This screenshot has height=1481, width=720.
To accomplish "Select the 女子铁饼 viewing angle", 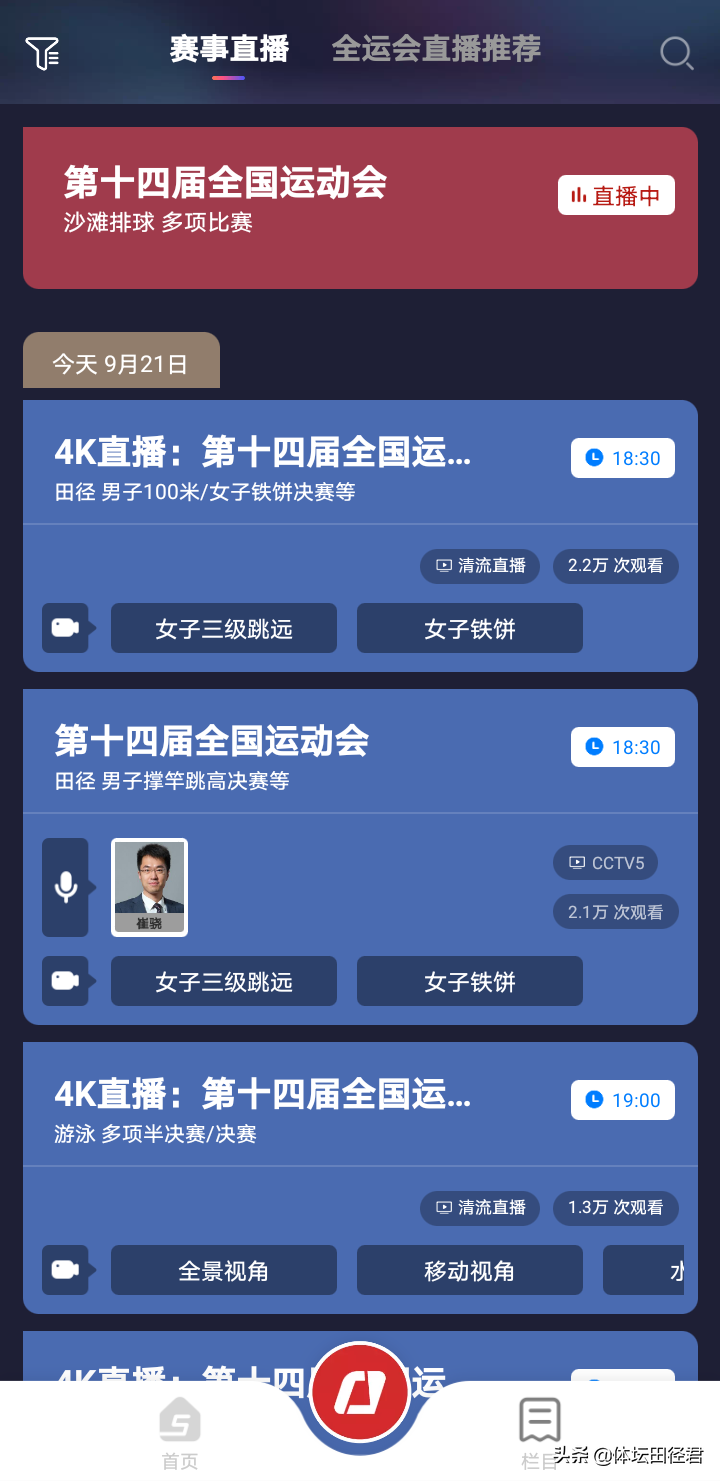I will click(469, 628).
